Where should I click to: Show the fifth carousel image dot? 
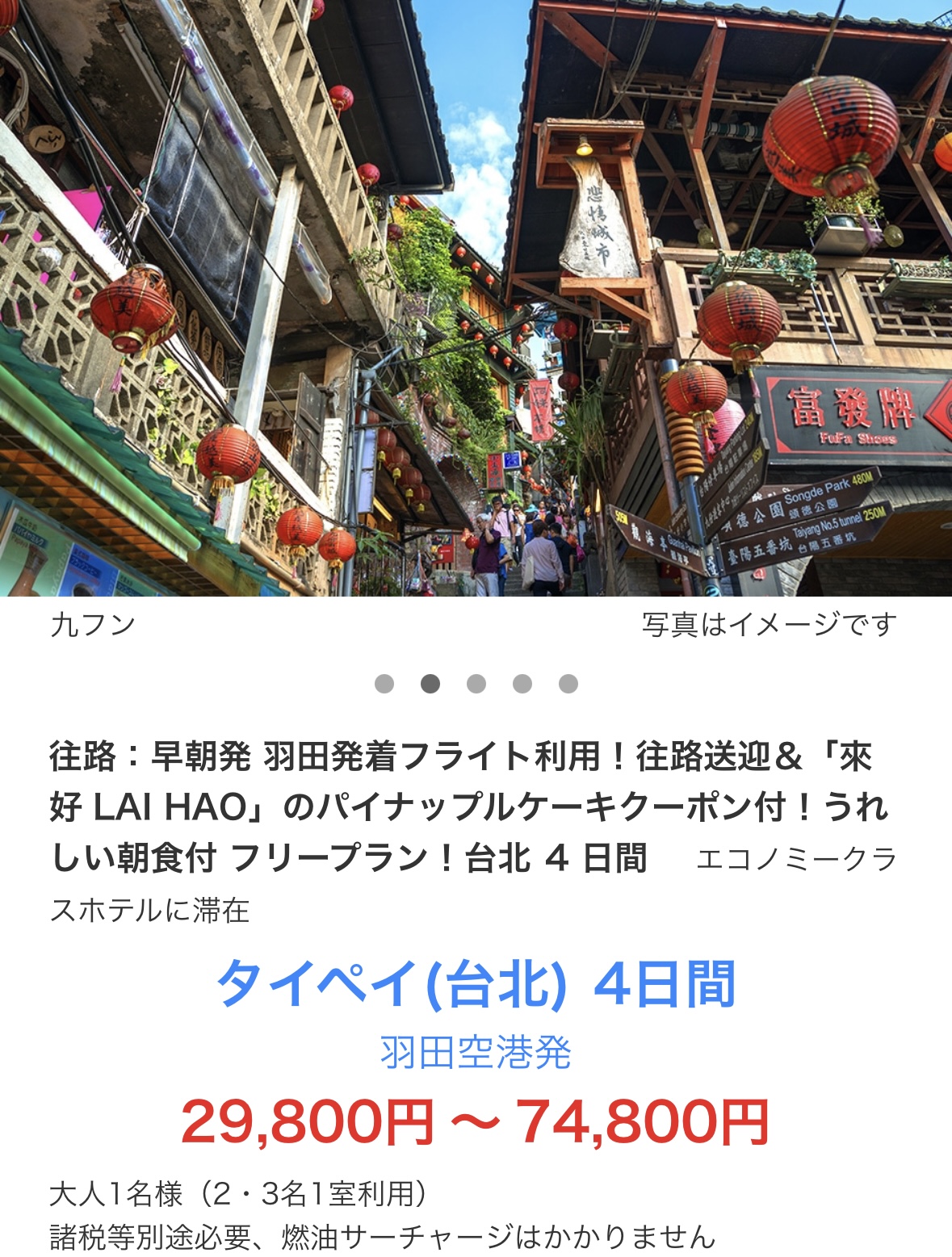568,684
